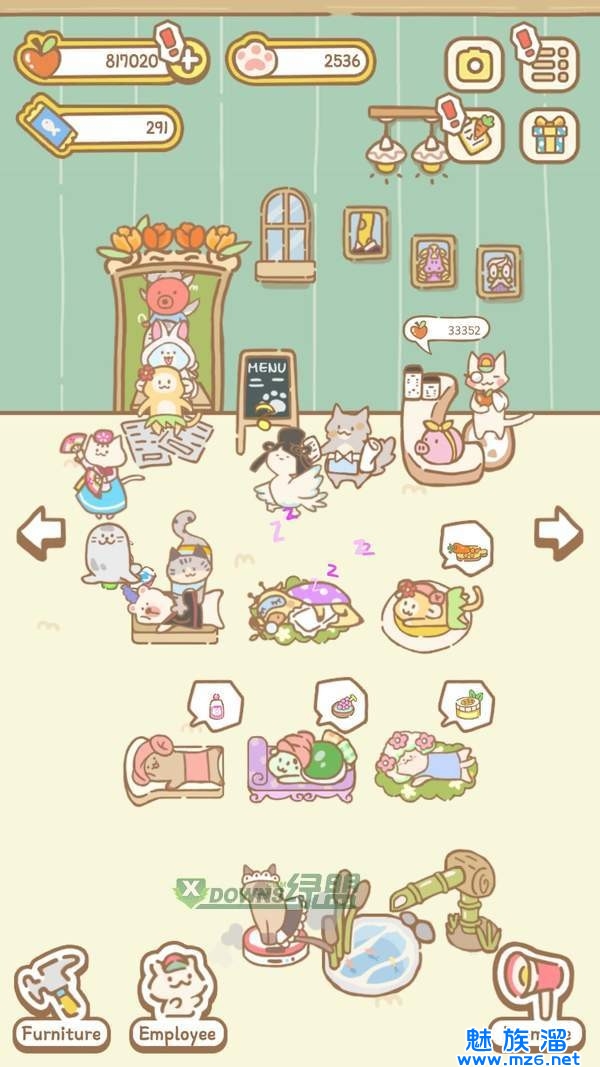Image resolution: width=600 pixels, height=1067 pixels.
Task: Open the Furniture menu
Action: pyautogui.click(x=60, y=1000)
